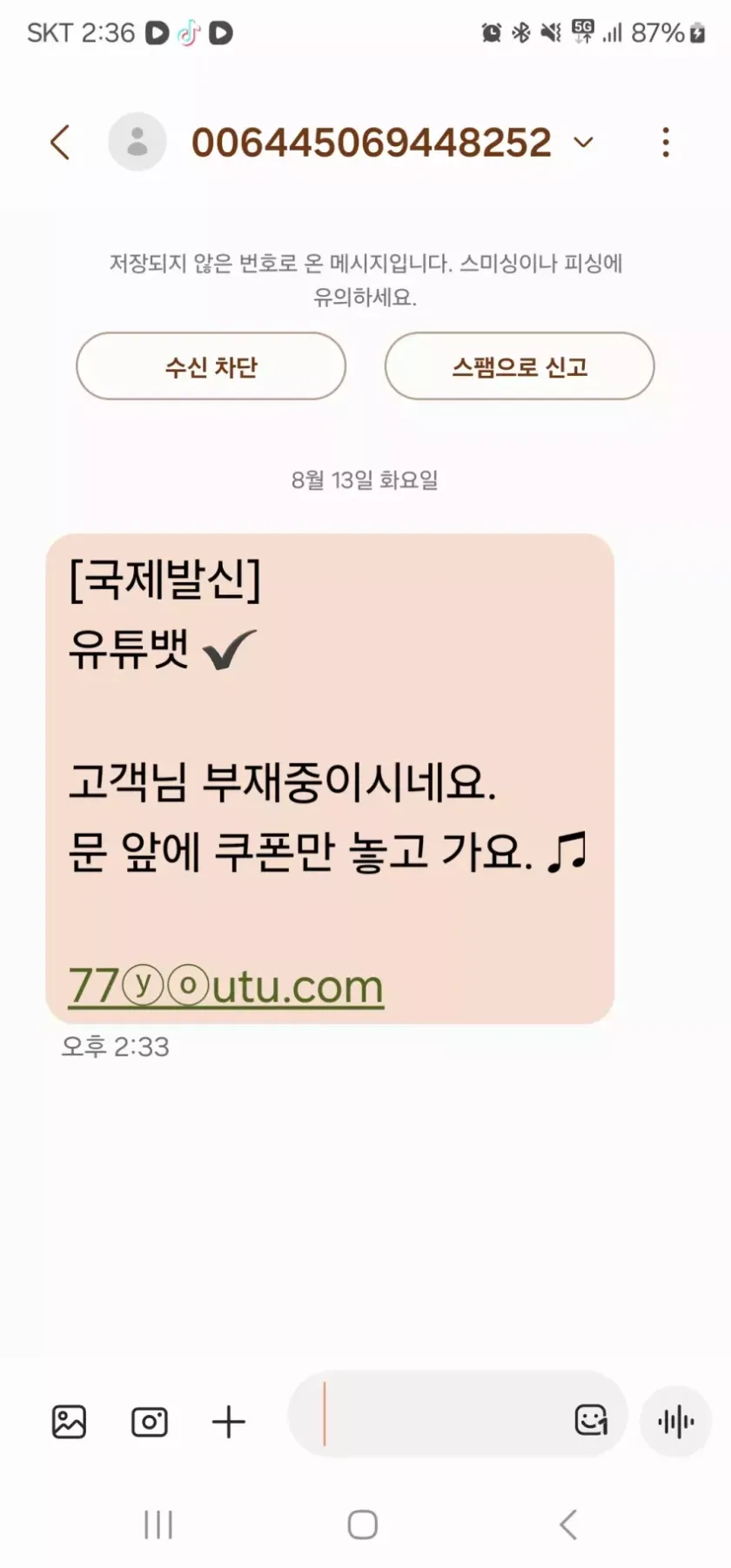The width and height of the screenshot is (731, 1568).
Task: Tap the 수신 차단 button
Action: click(x=211, y=366)
